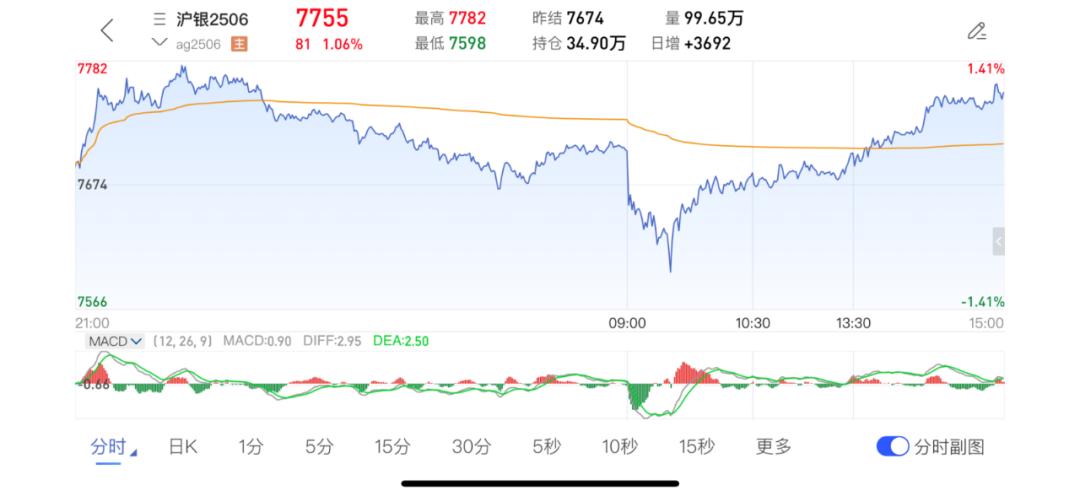The height and width of the screenshot is (496, 1080).
Task: Switch to the 30分 chart
Action: [470, 447]
